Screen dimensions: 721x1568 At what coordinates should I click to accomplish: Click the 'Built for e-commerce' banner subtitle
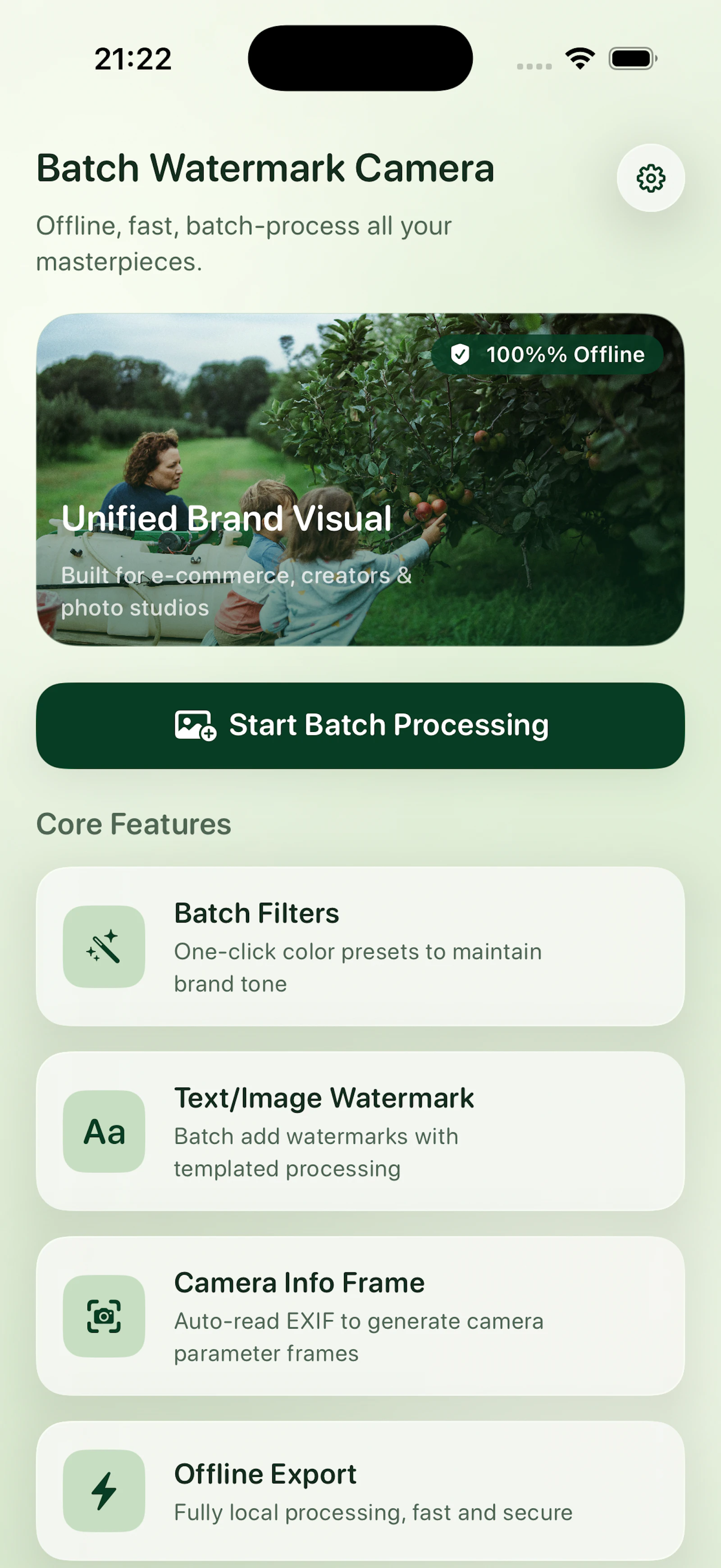tap(237, 590)
